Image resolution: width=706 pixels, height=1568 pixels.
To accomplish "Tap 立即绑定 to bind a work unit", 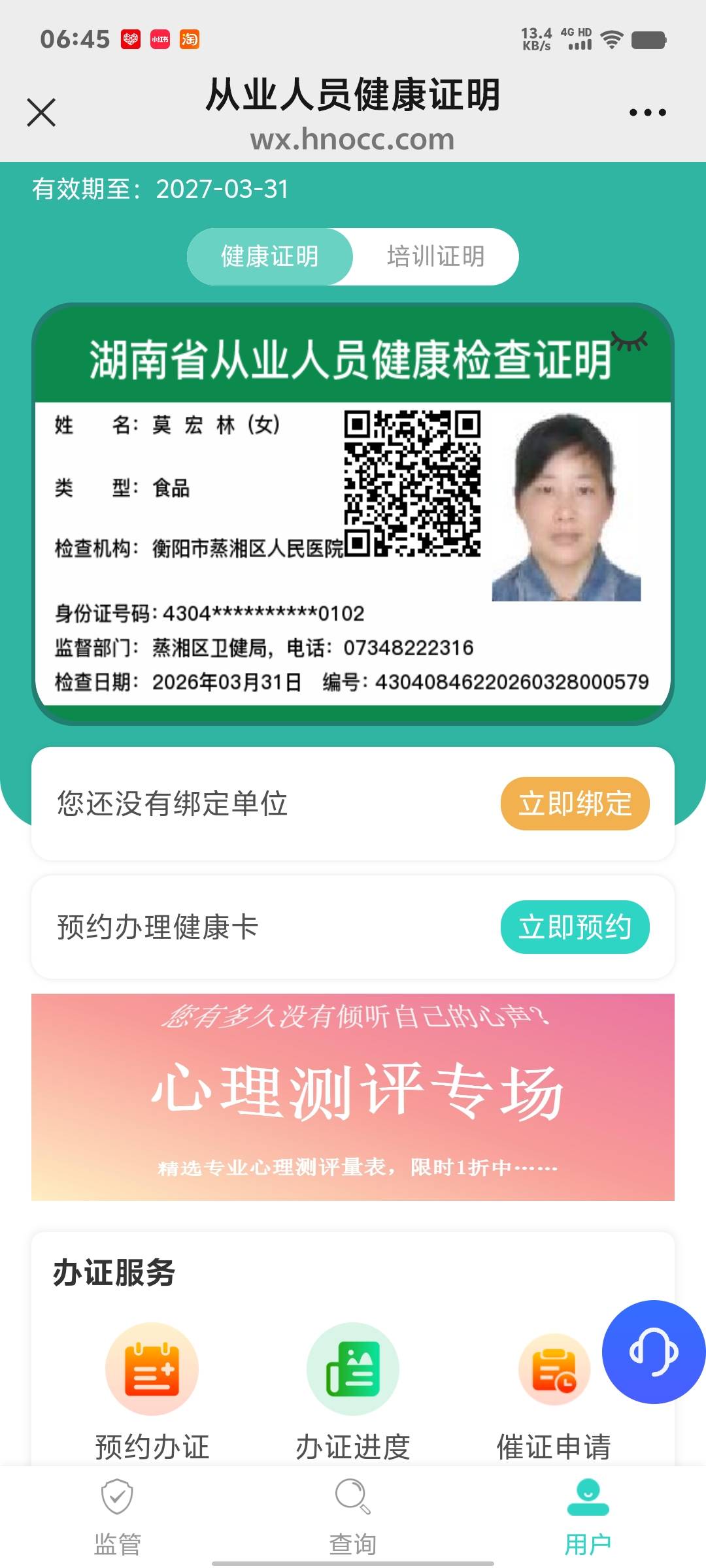I will [575, 803].
